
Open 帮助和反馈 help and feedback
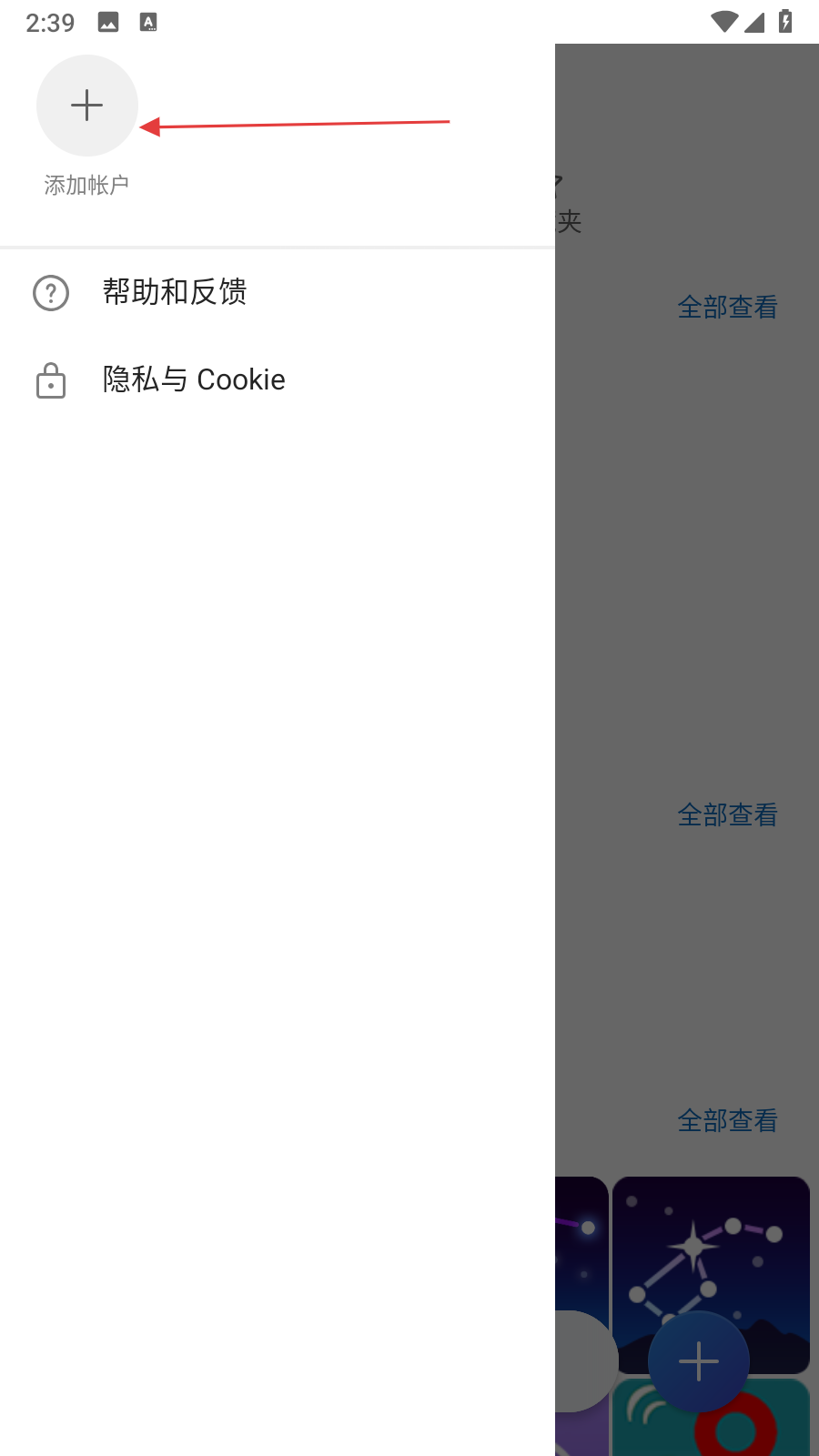pyautogui.click(x=174, y=292)
